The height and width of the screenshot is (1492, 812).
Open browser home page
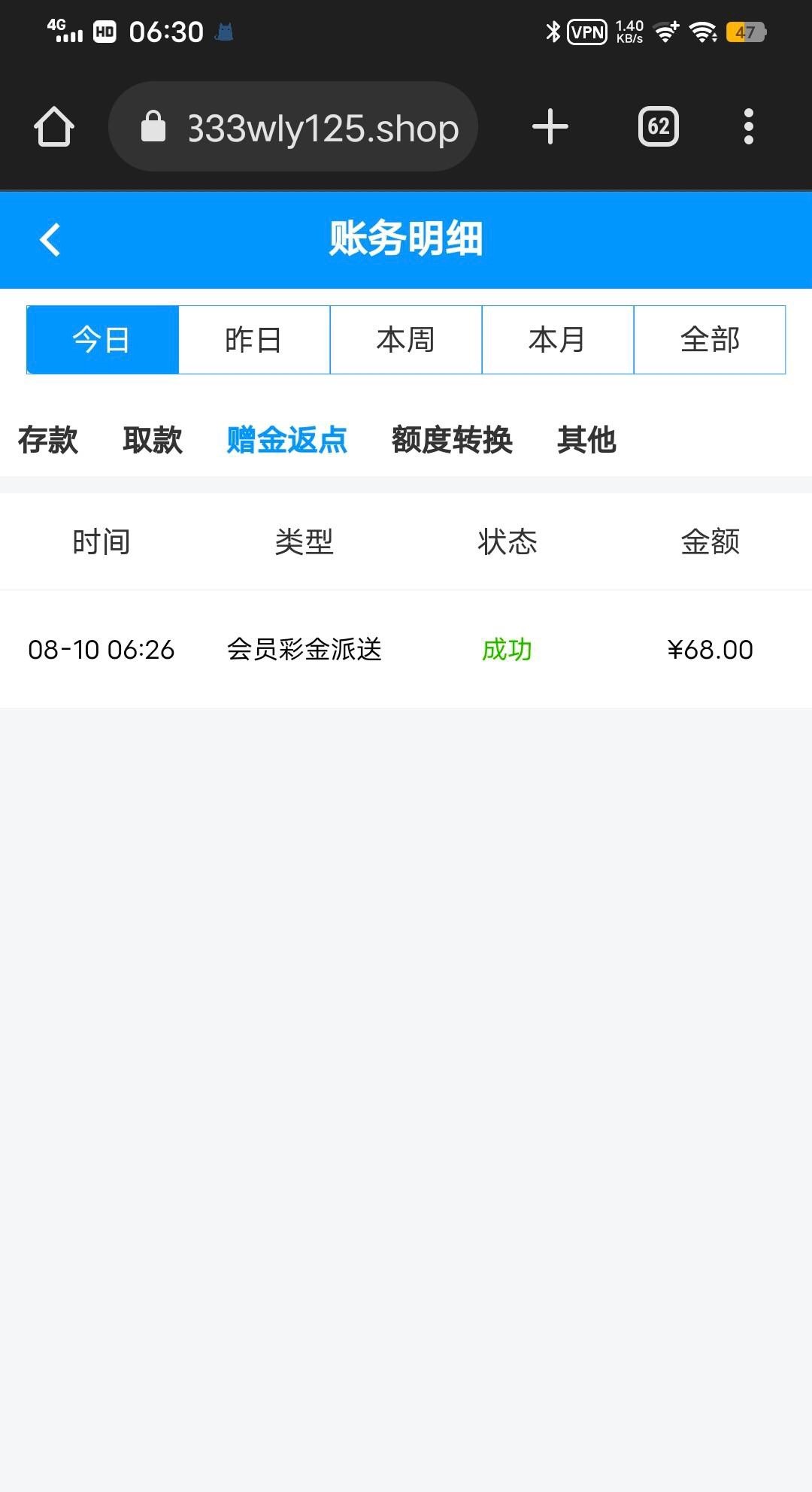point(54,126)
